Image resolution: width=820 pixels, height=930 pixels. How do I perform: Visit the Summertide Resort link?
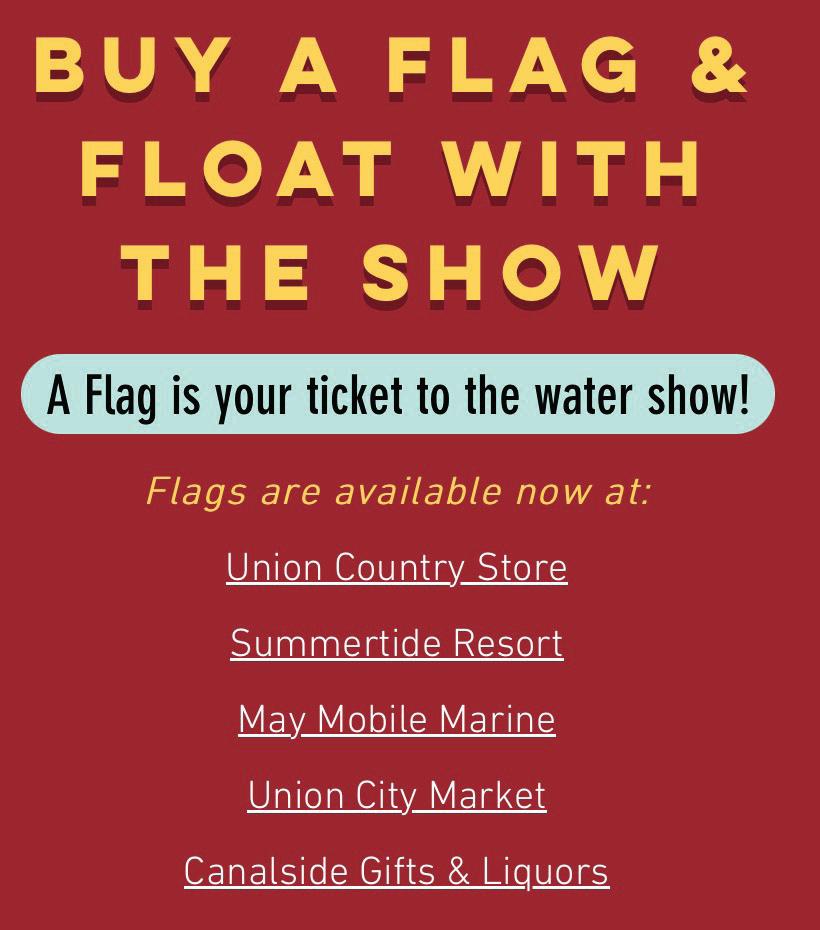[x=396, y=644]
